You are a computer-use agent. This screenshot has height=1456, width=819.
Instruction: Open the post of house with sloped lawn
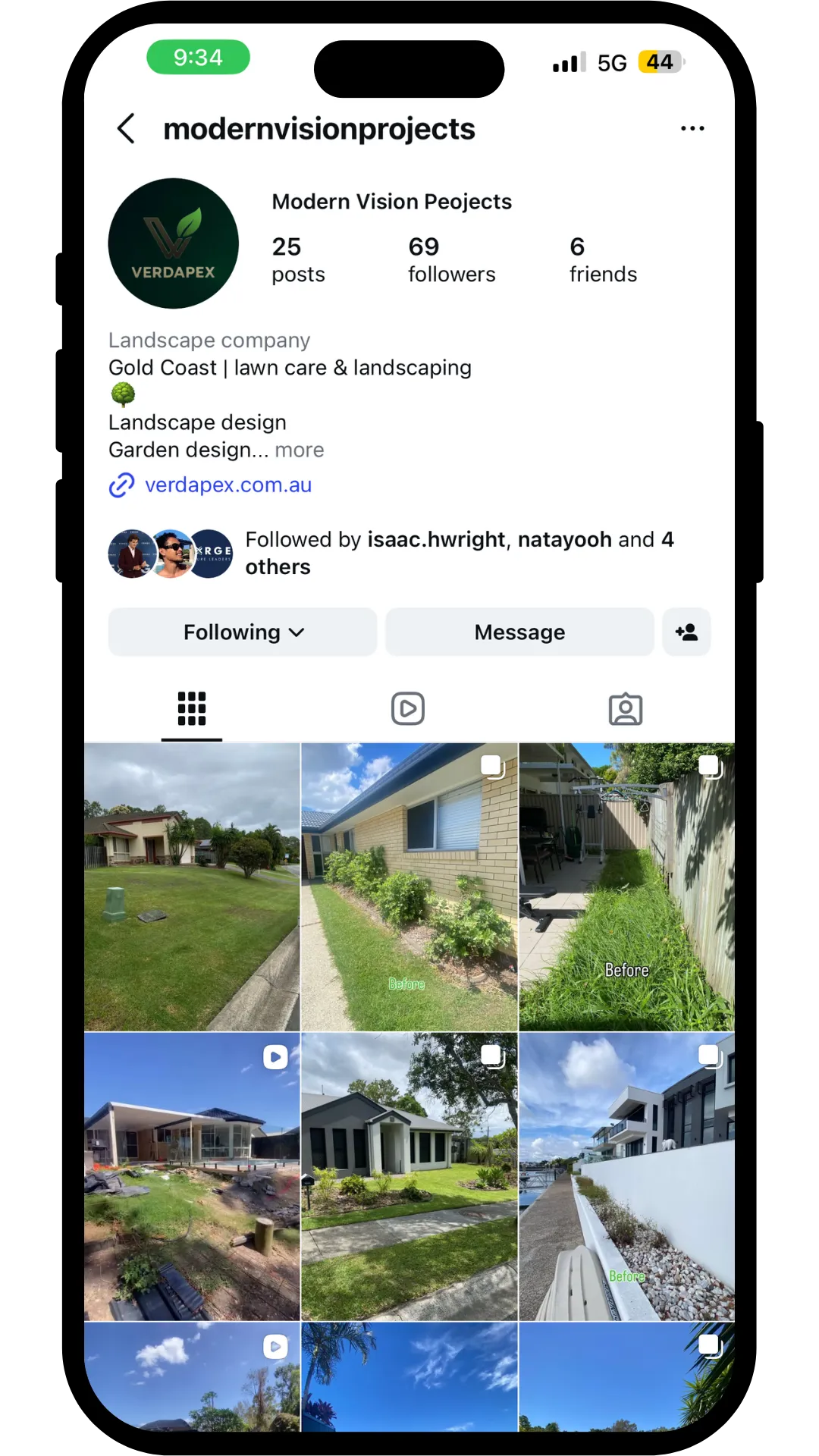(x=192, y=887)
